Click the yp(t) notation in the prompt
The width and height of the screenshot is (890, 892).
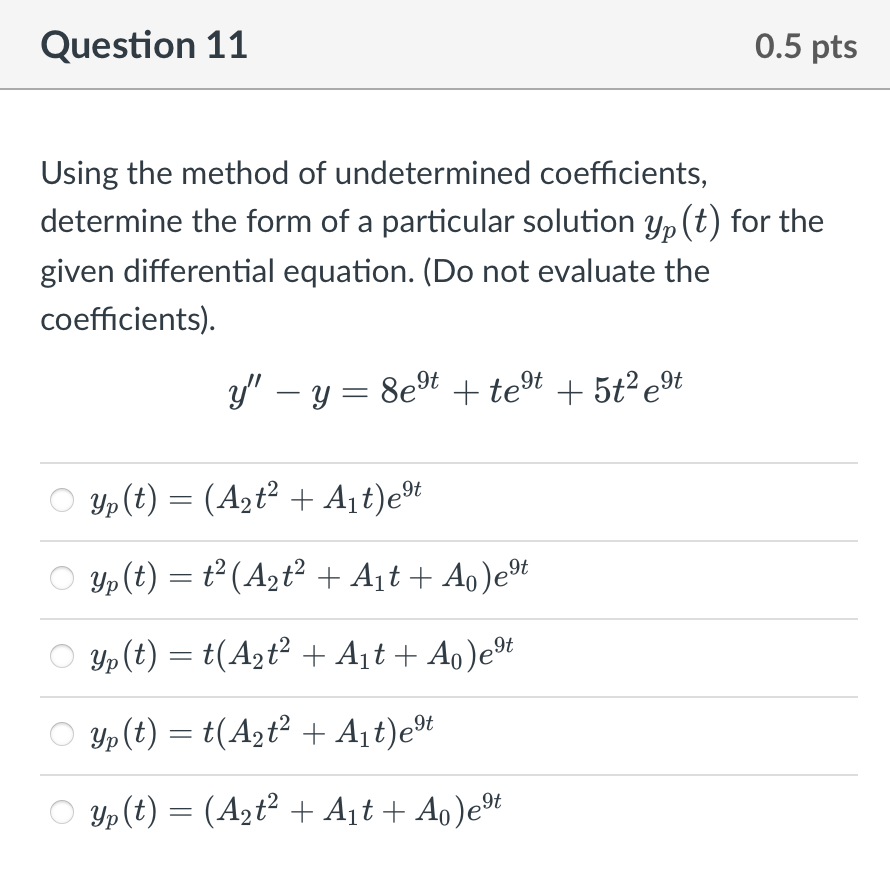click(x=693, y=221)
